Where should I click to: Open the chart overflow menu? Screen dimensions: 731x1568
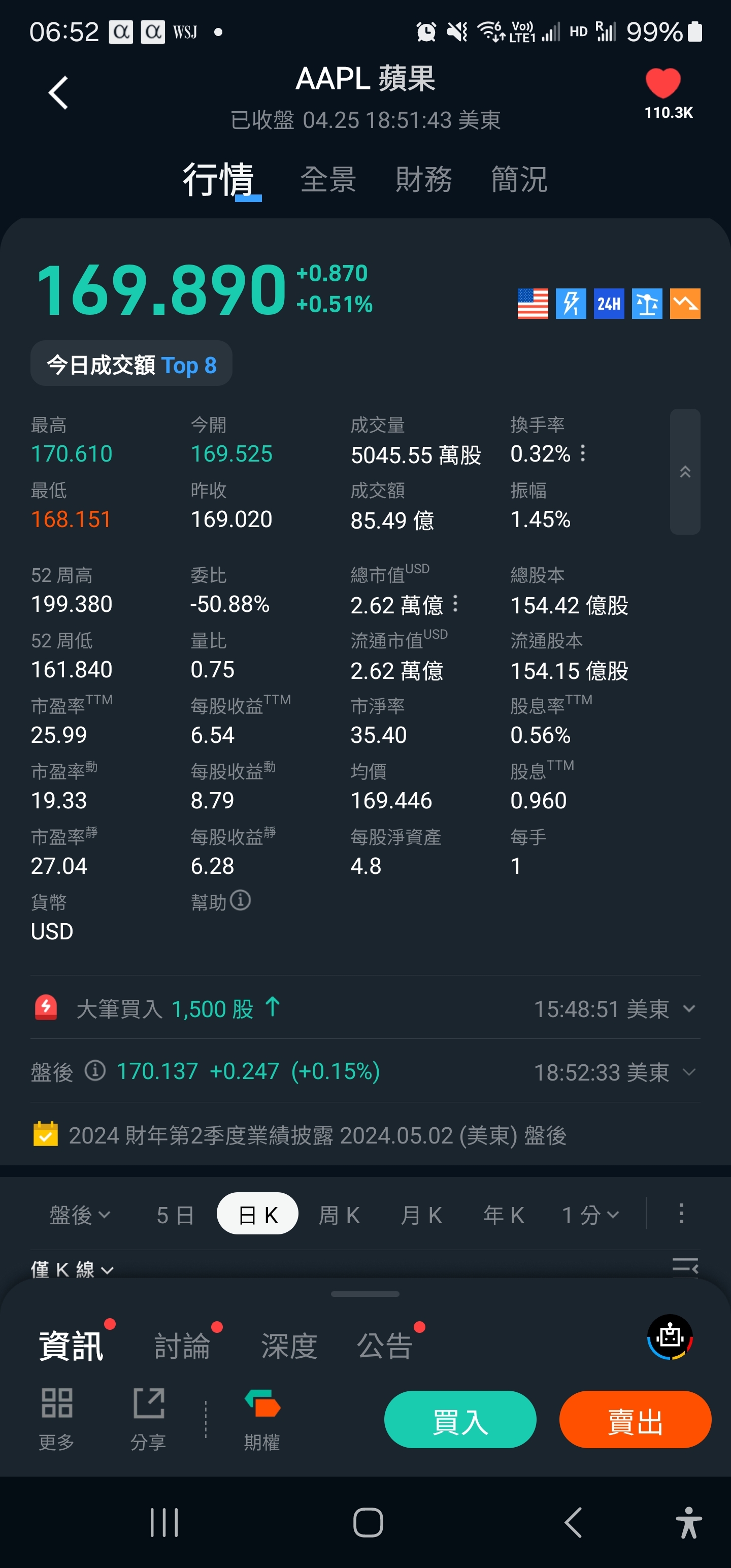(681, 1213)
